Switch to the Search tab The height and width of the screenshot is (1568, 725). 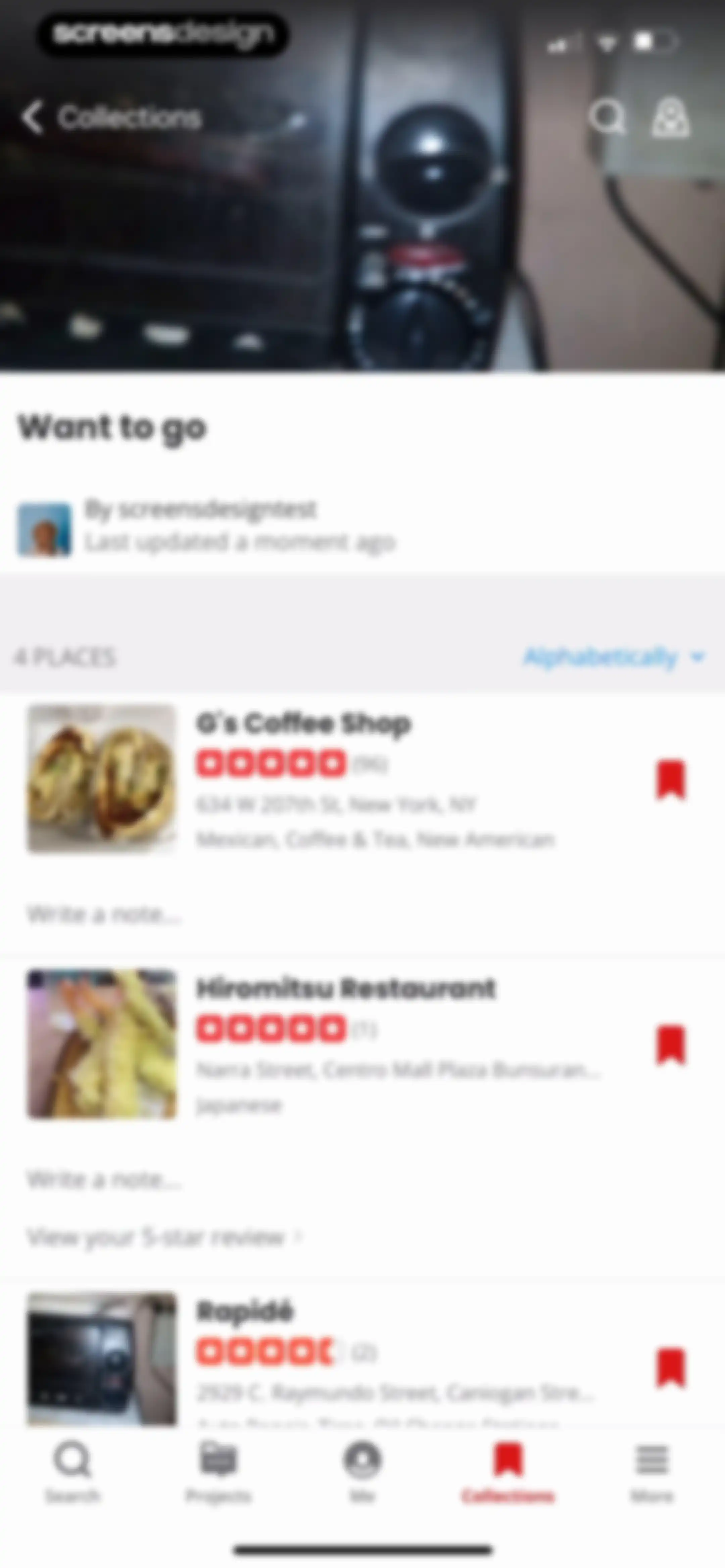point(72,1472)
